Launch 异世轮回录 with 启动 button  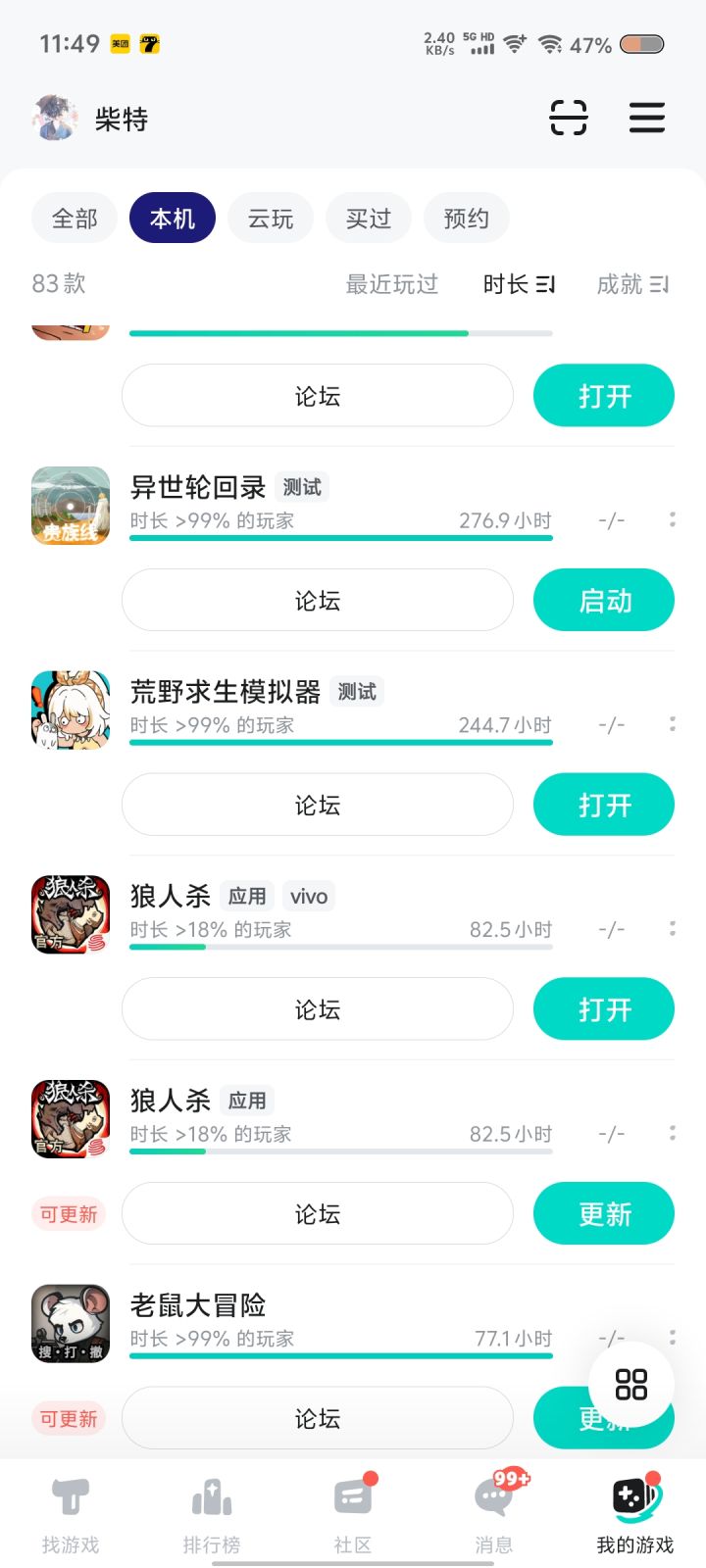(x=604, y=601)
